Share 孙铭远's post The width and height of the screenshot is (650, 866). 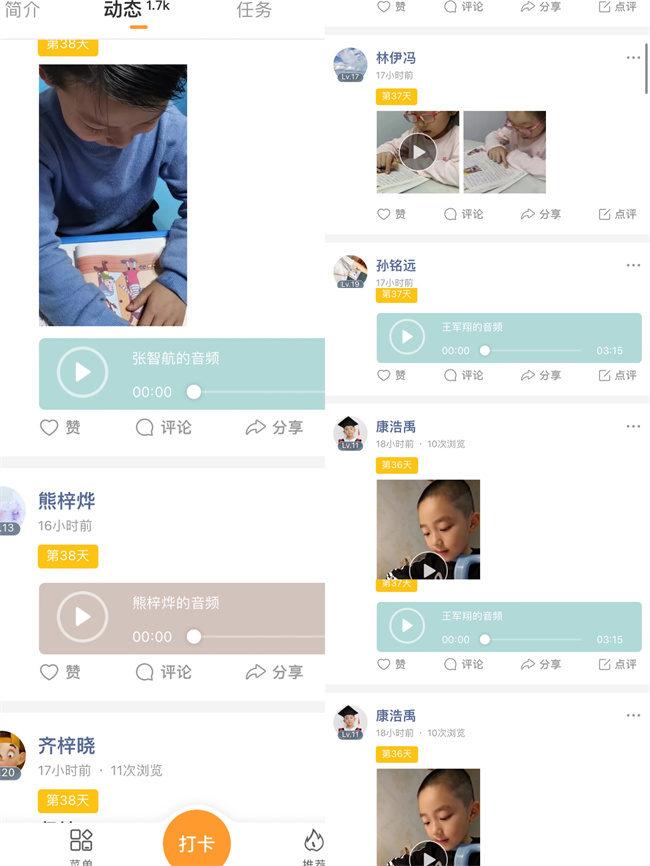coord(541,375)
